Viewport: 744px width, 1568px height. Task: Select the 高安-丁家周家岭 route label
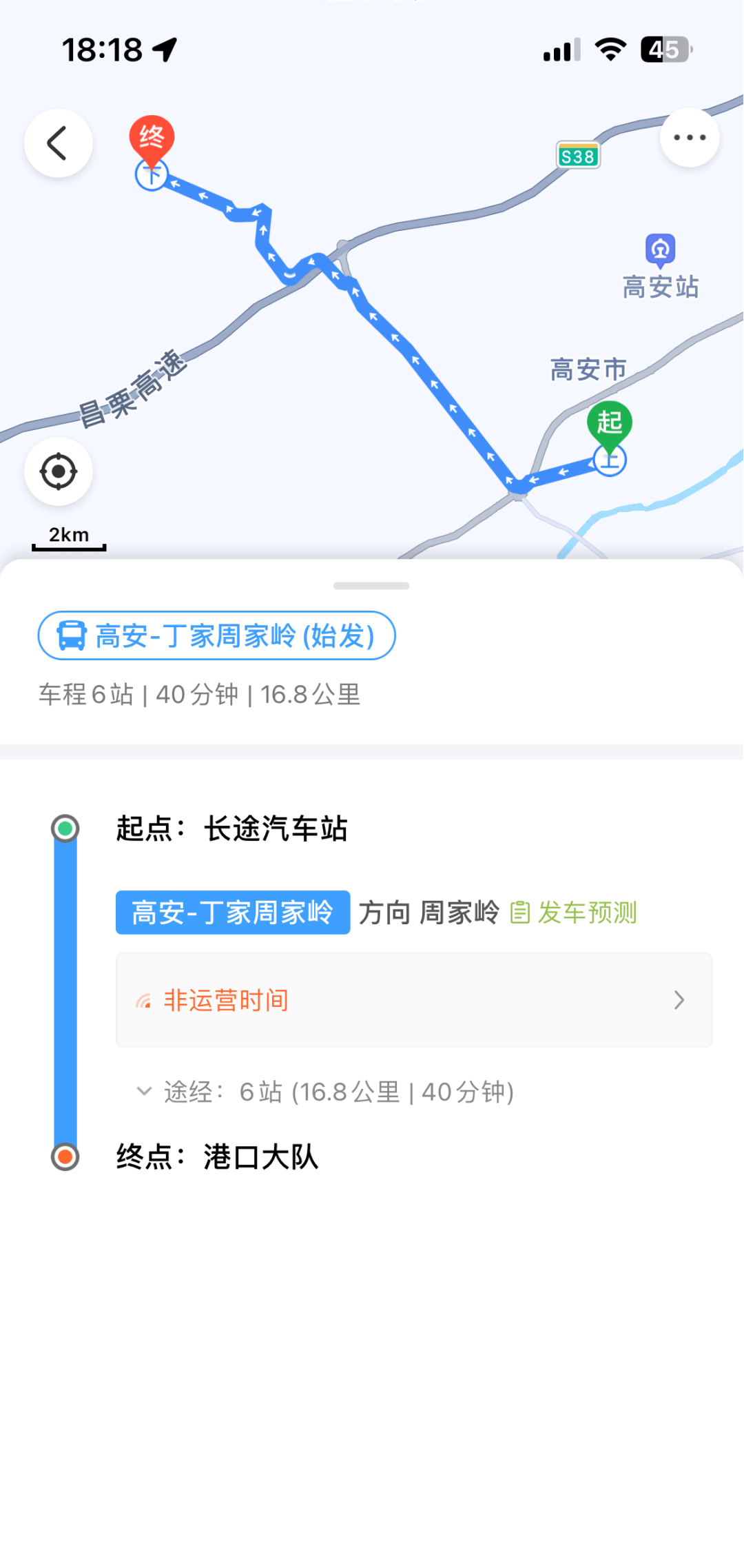point(233,912)
